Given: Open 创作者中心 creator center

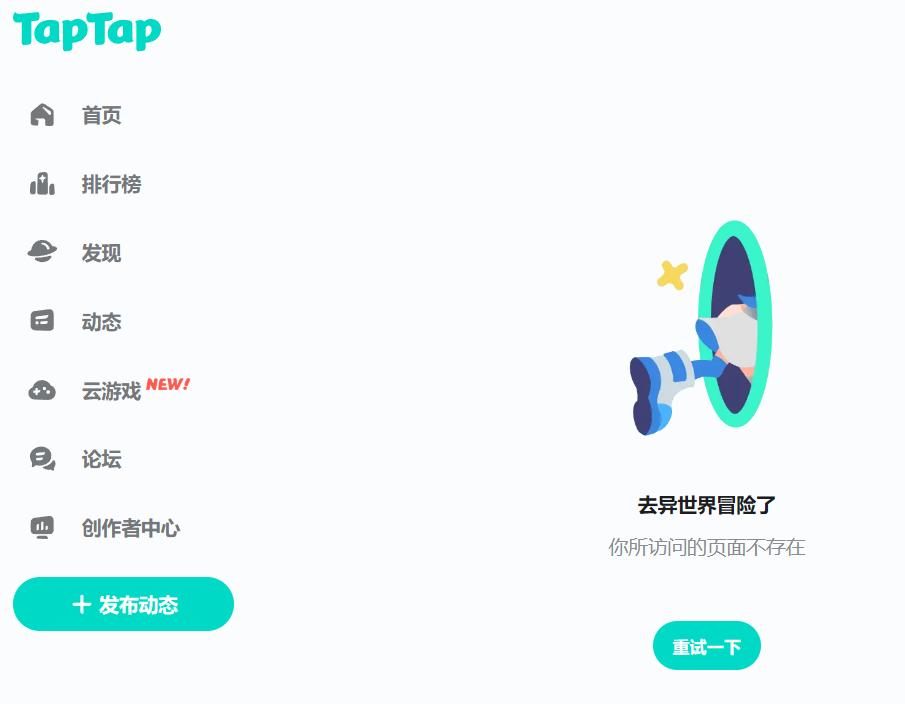Looking at the screenshot, I should point(130,529).
